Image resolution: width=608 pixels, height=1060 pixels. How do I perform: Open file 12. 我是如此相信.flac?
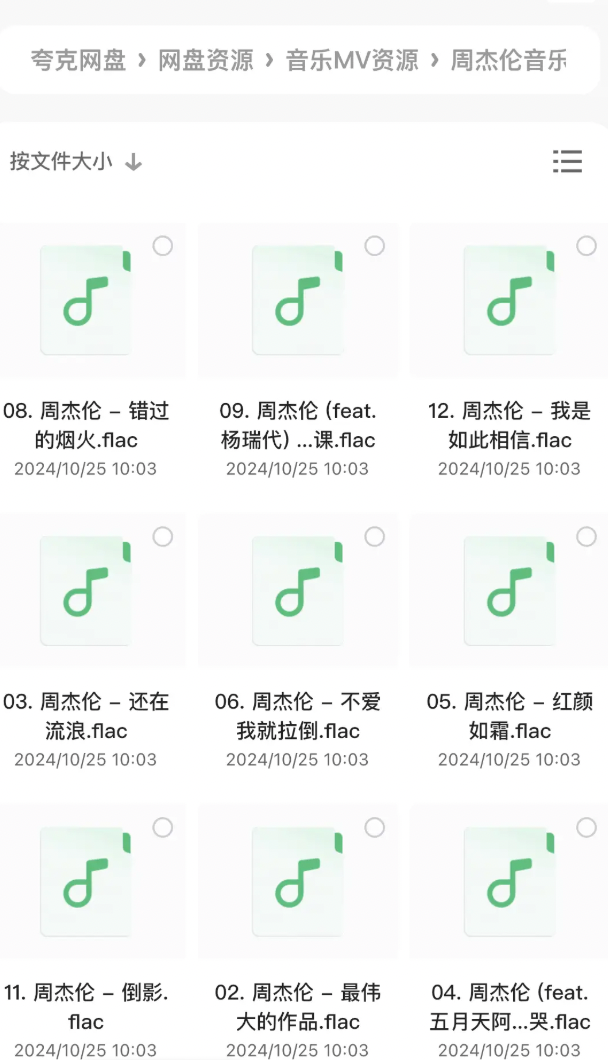pos(510,300)
